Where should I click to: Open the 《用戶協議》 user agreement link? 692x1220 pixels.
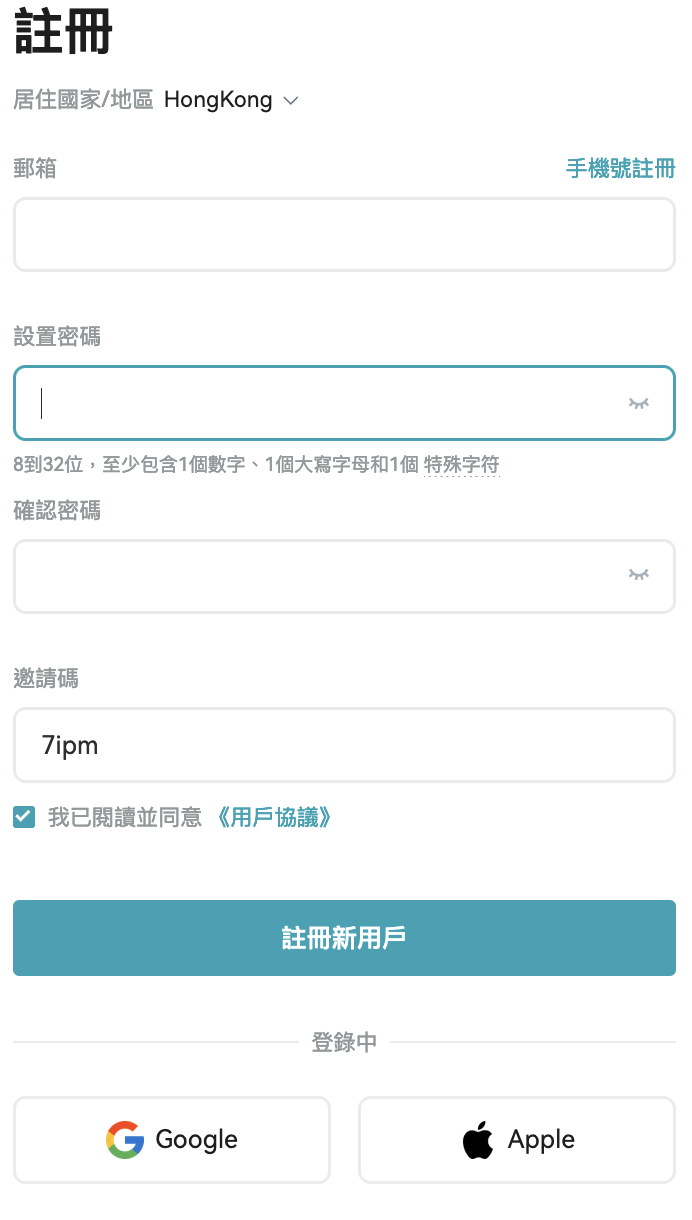click(x=273, y=817)
